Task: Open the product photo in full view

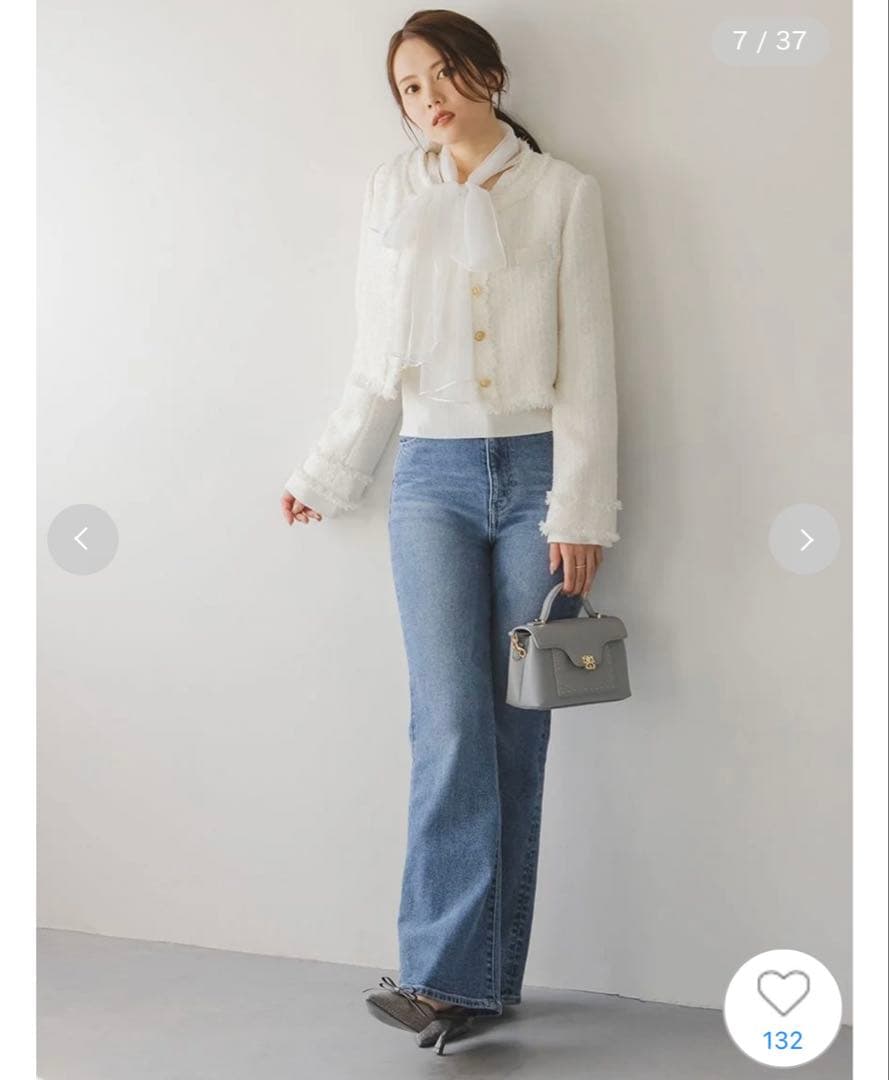Action: (444, 500)
